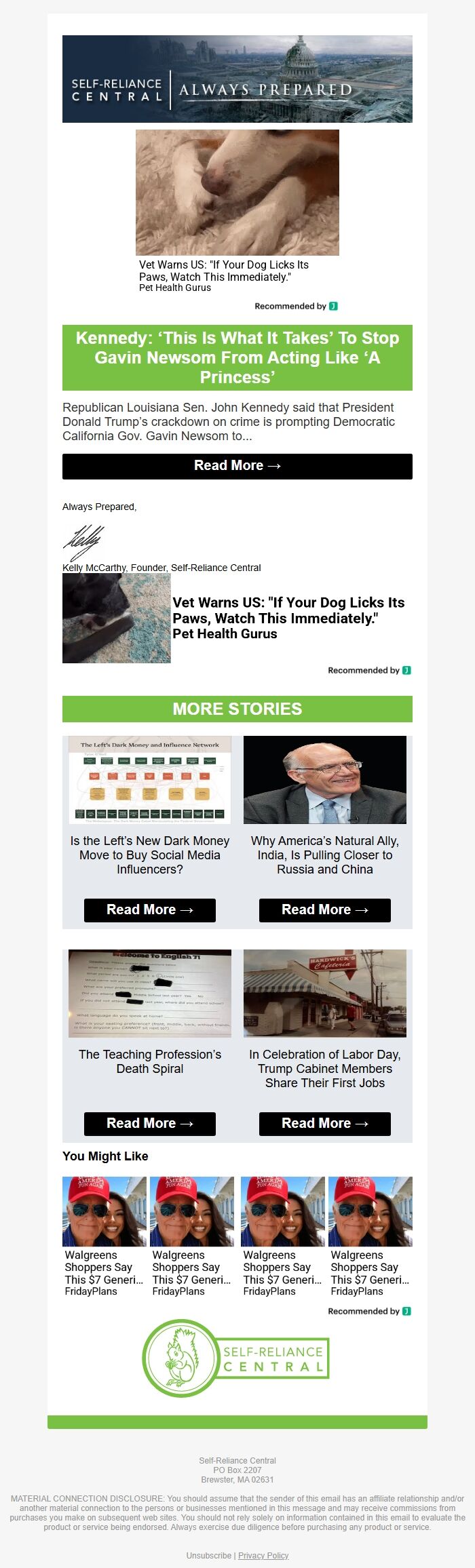Open the Hardwick's Cafeteria Labor Day story image
Image resolution: width=475 pixels, height=1568 pixels.
pos(324,993)
